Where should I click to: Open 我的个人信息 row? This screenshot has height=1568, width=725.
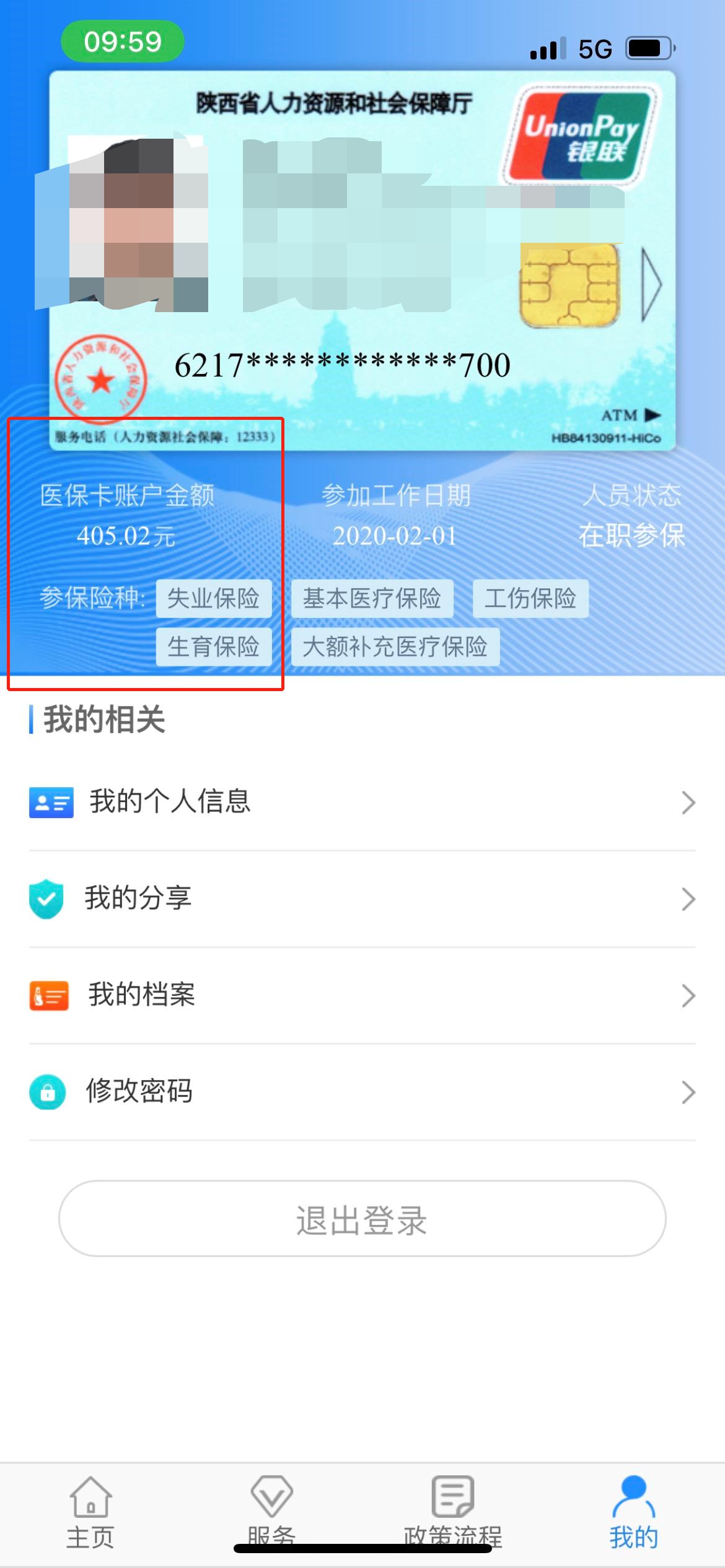pos(362,802)
